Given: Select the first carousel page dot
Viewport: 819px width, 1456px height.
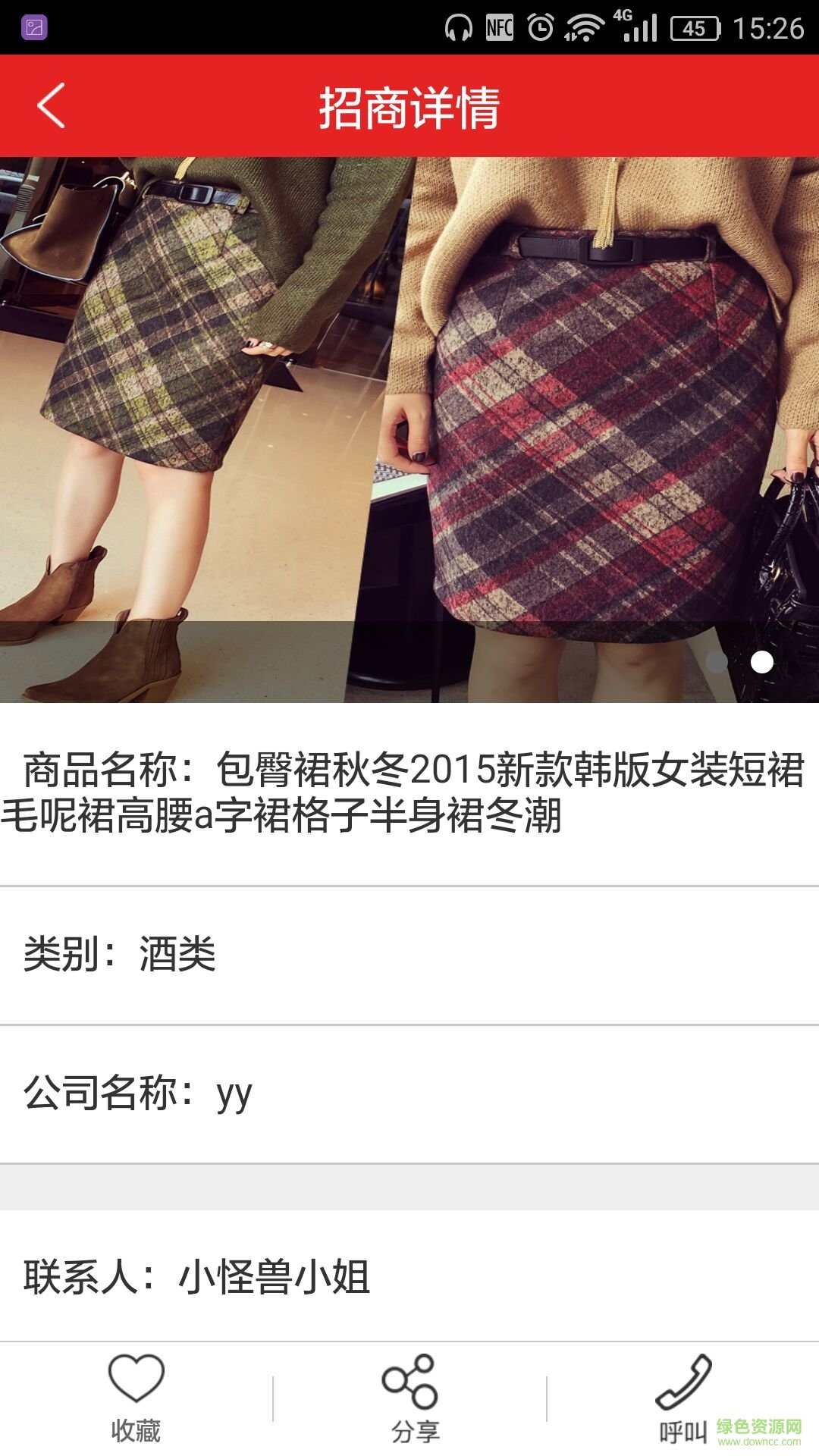Looking at the screenshot, I should [x=717, y=662].
